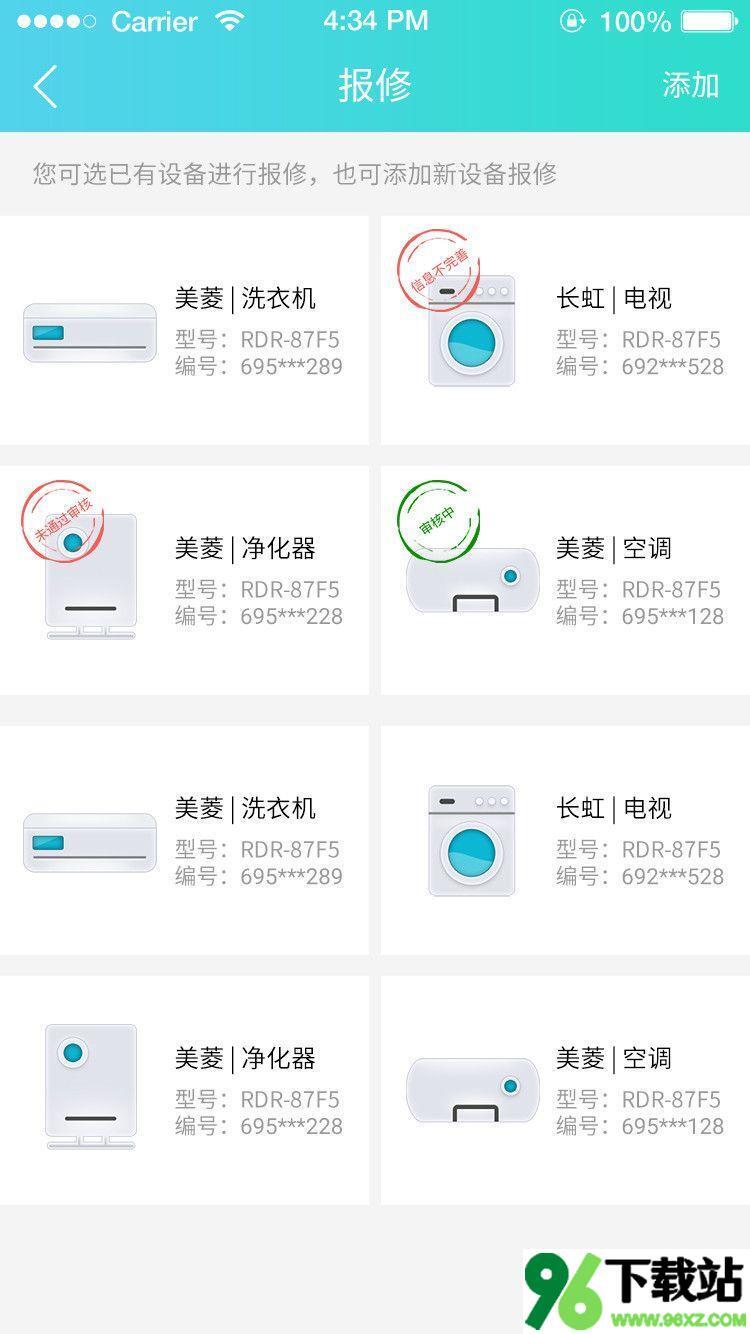The height and width of the screenshot is (1334, 750).
Task: Tap 添加 to add a new device
Action: tap(690, 86)
